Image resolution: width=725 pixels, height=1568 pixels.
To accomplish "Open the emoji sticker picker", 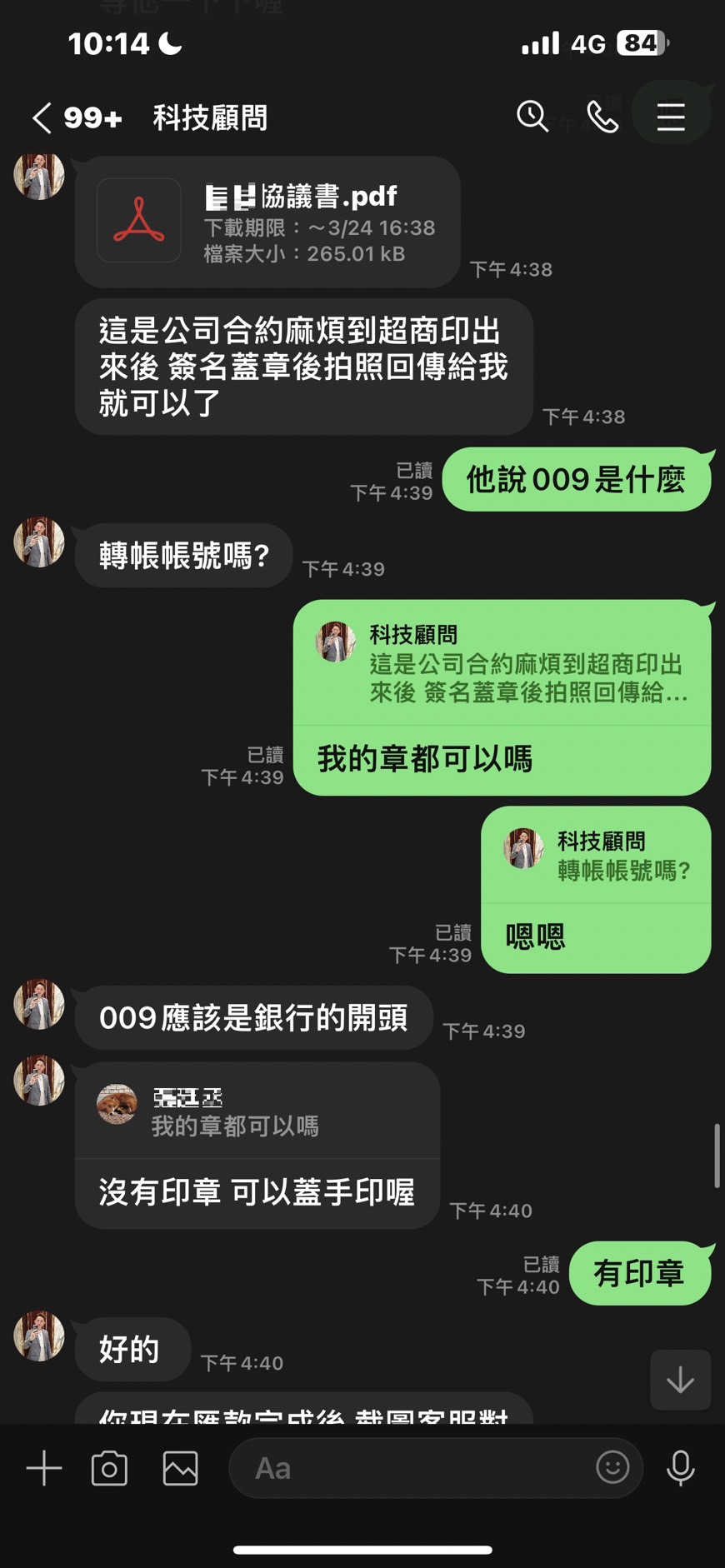I will (x=612, y=1466).
